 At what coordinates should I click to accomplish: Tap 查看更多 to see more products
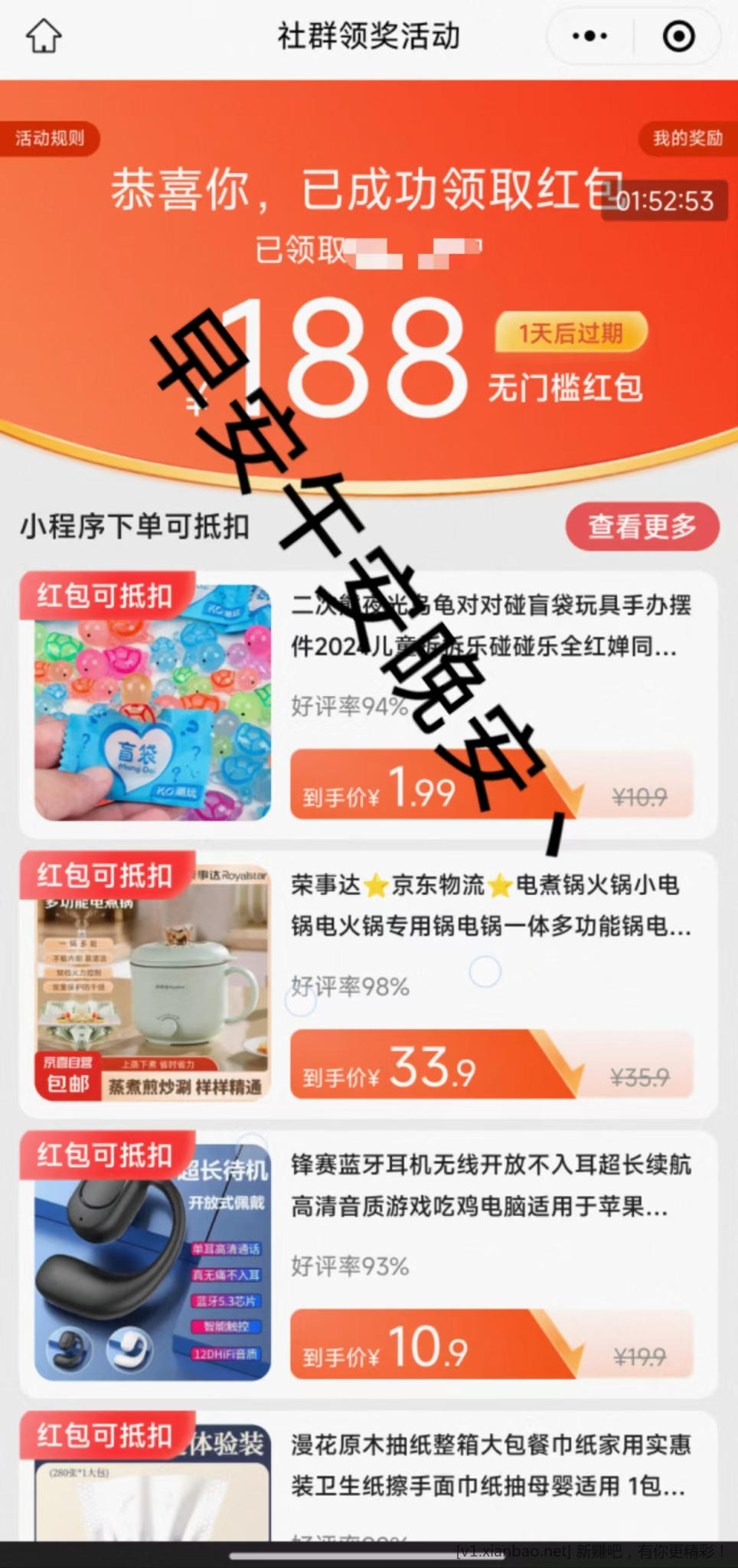click(x=642, y=527)
